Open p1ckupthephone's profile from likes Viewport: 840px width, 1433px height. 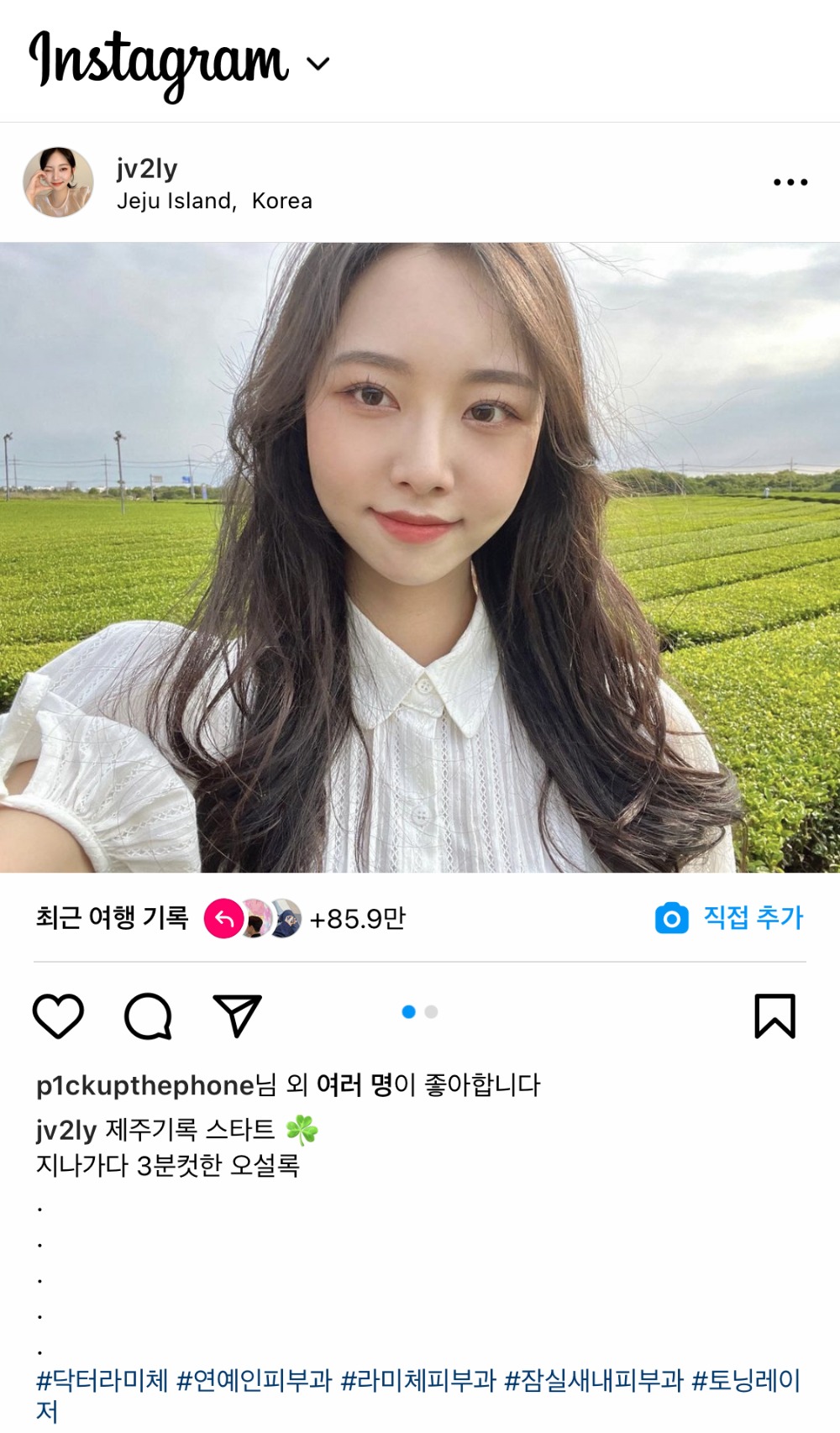pos(144,1085)
